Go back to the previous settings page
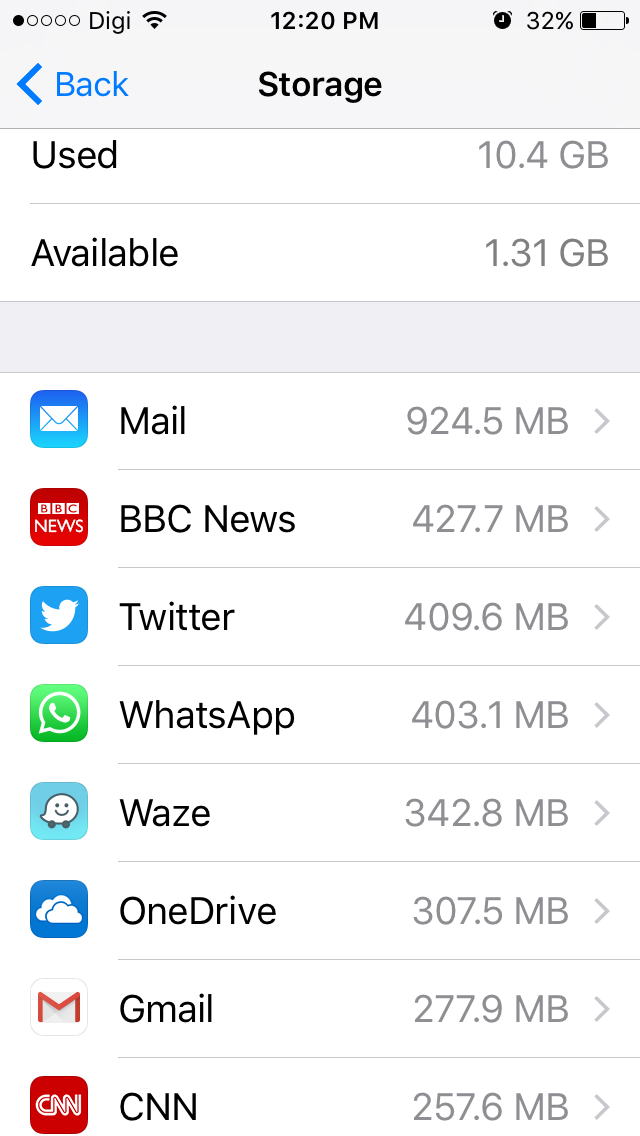Screen dimensions: 640x1136 click(72, 84)
